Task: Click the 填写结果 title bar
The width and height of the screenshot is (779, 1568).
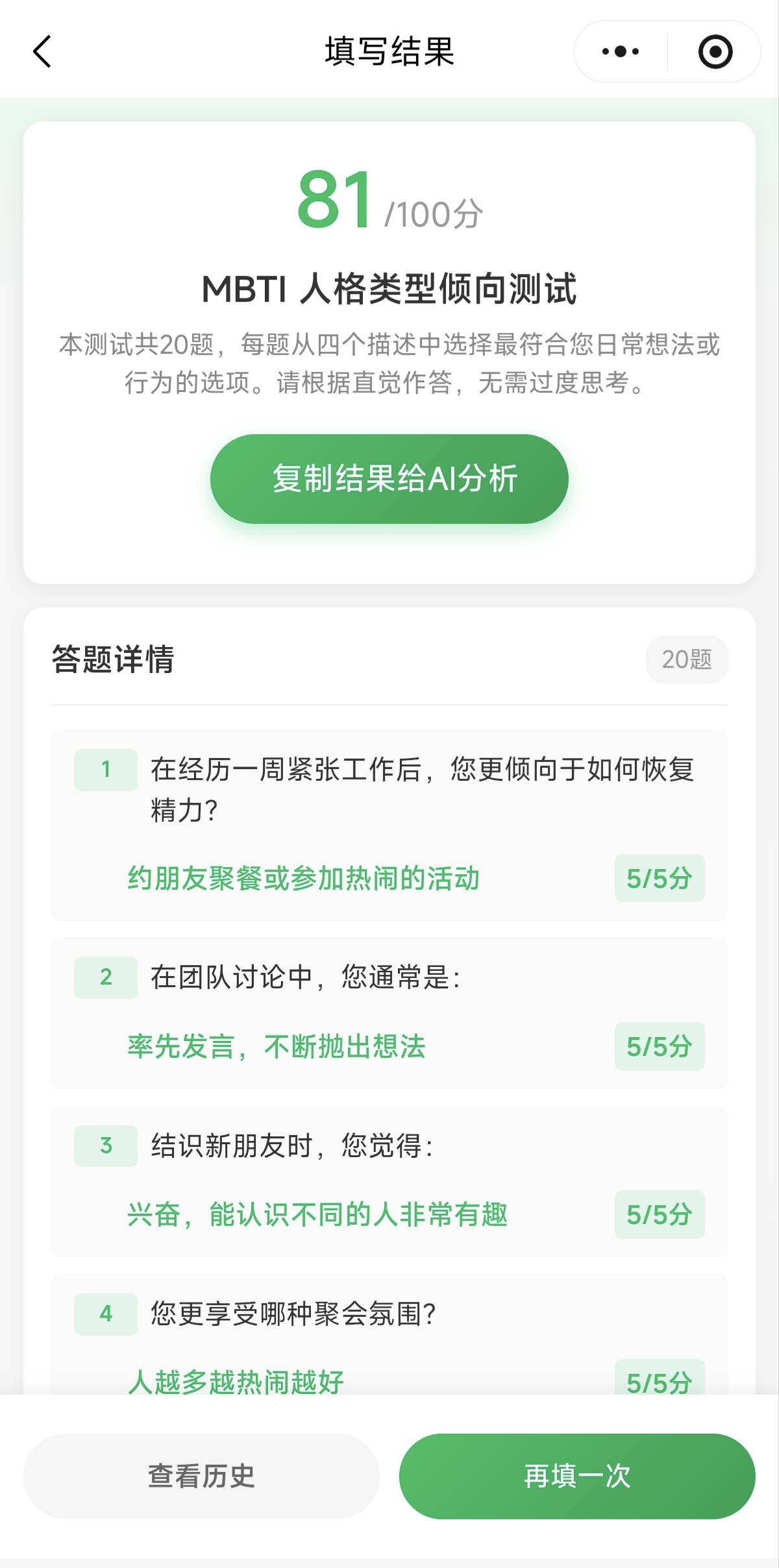Action: pyautogui.click(x=389, y=53)
